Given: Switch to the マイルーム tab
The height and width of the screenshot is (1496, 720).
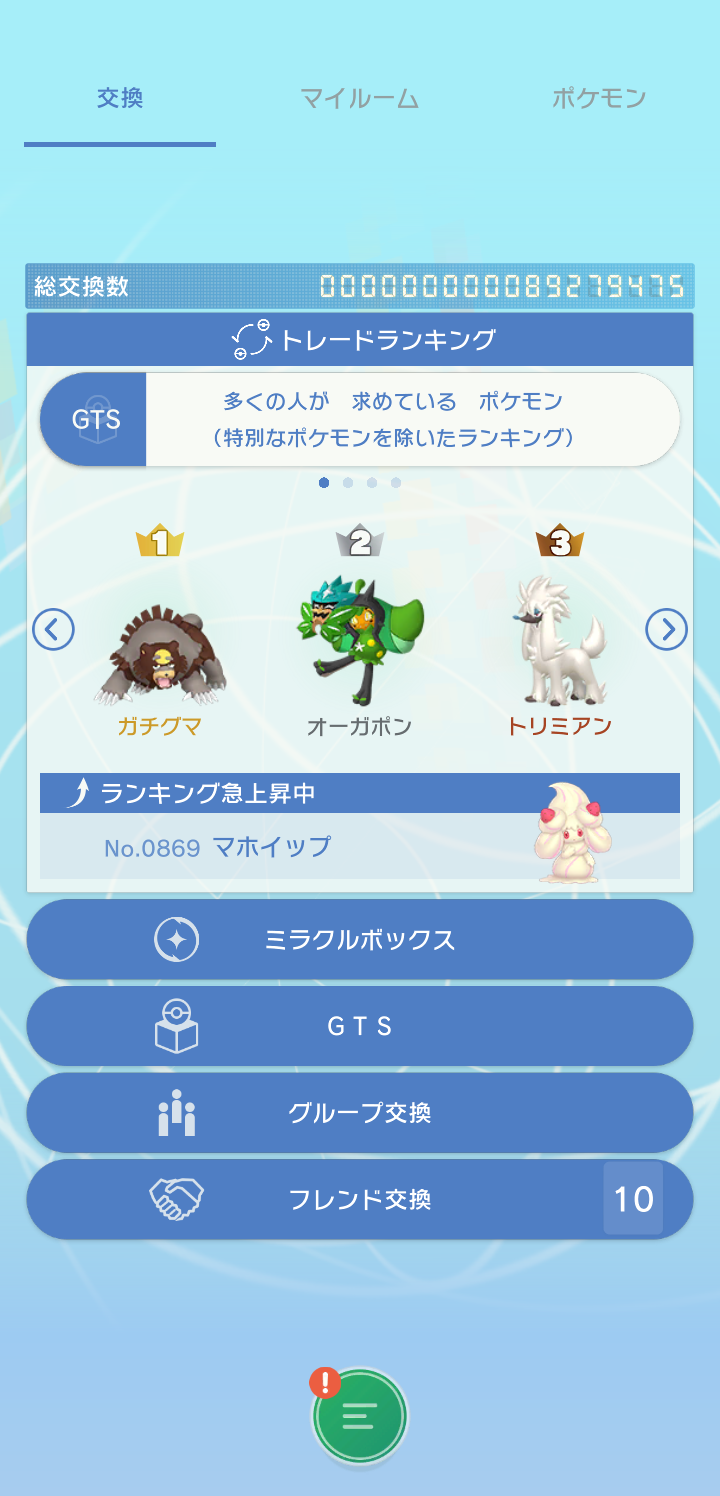Looking at the screenshot, I should (359, 99).
